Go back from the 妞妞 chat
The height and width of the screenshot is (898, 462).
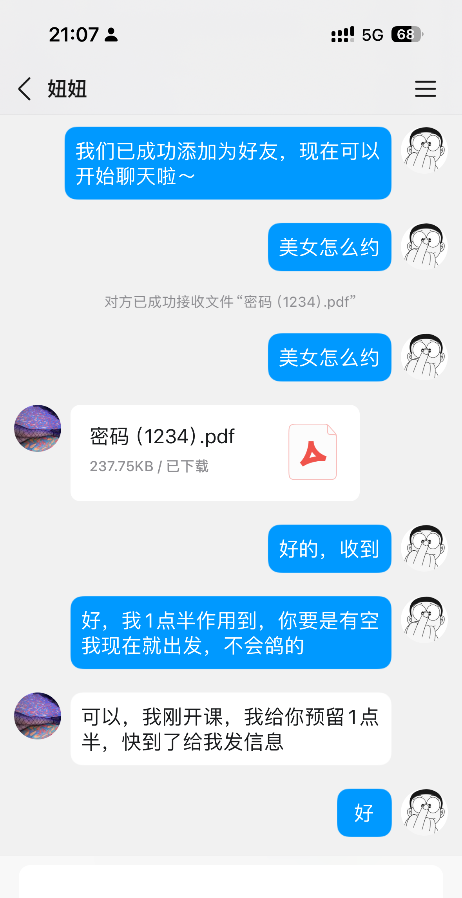25,89
